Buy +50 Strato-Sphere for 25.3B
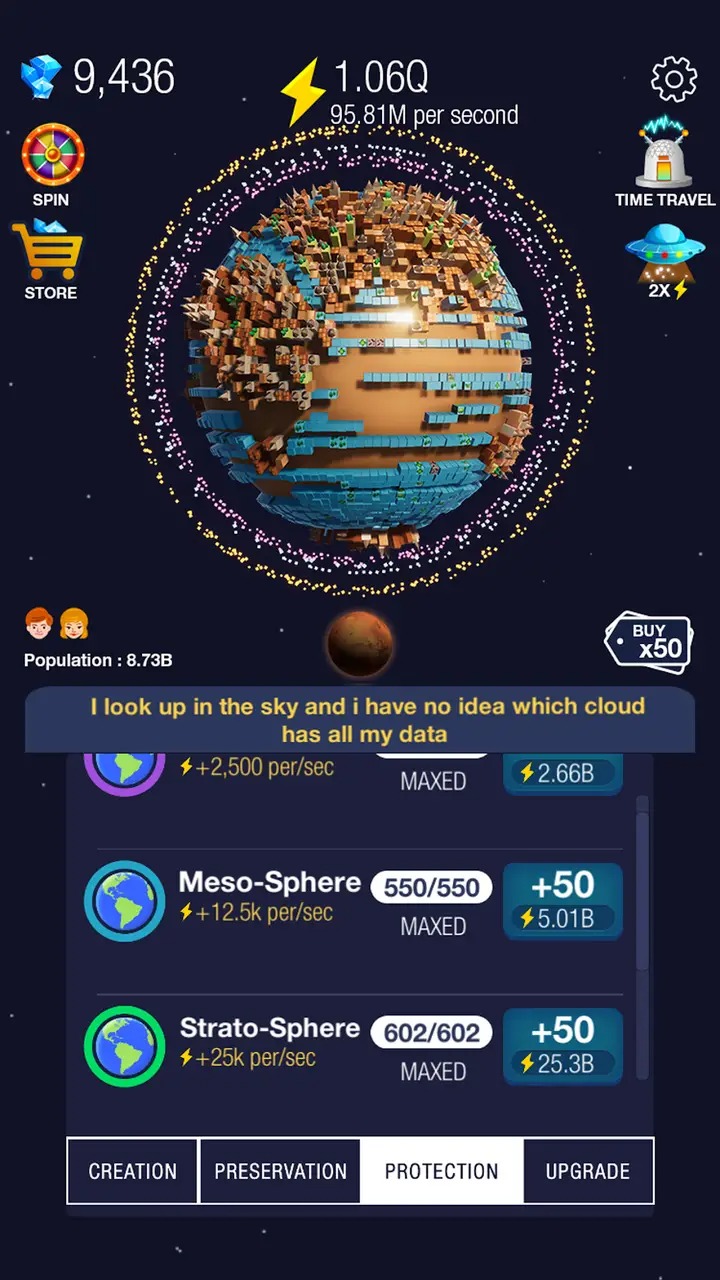The height and width of the screenshot is (1280, 720). point(563,1047)
